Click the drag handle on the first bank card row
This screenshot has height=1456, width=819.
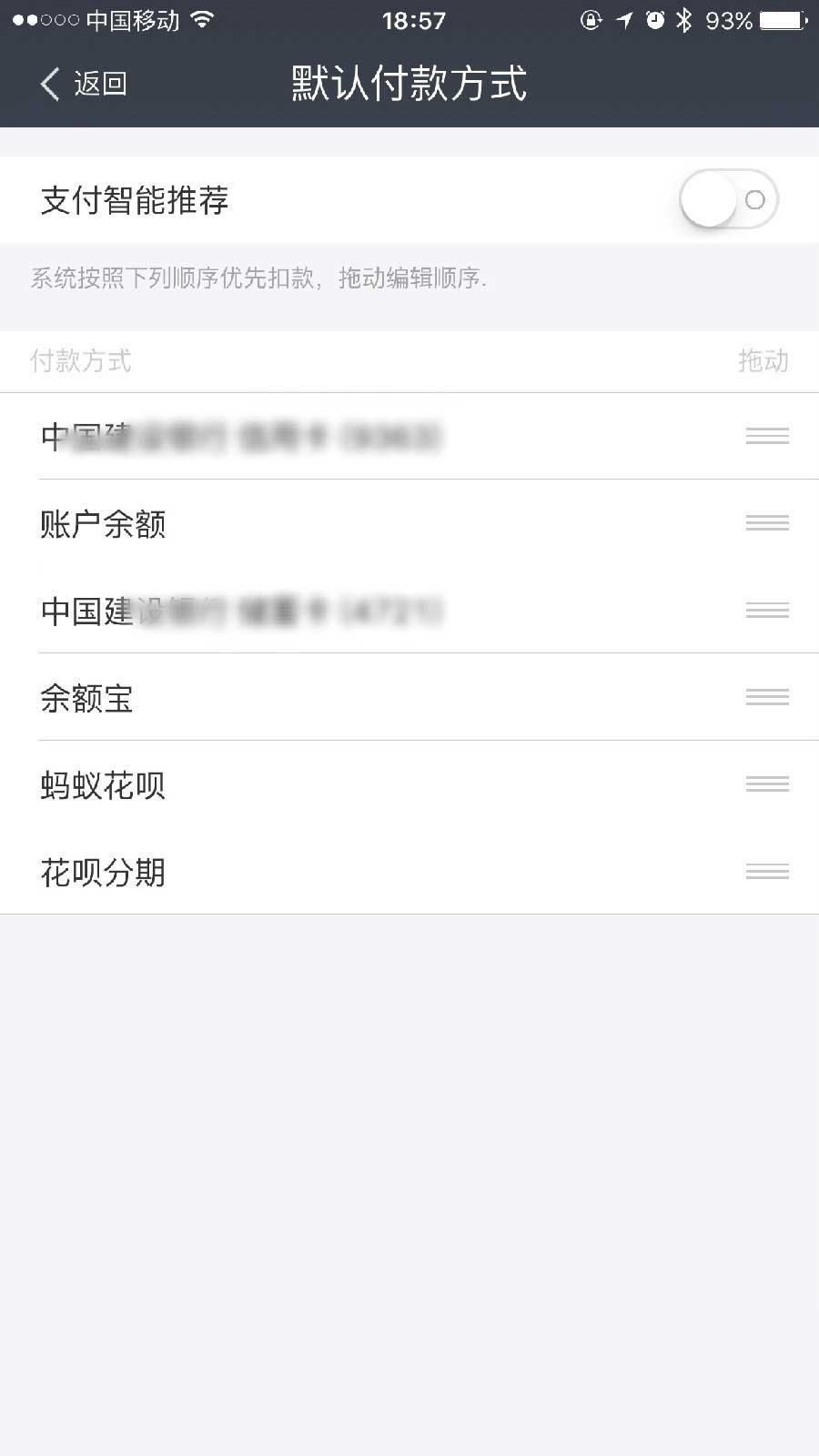pyautogui.click(x=767, y=437)
